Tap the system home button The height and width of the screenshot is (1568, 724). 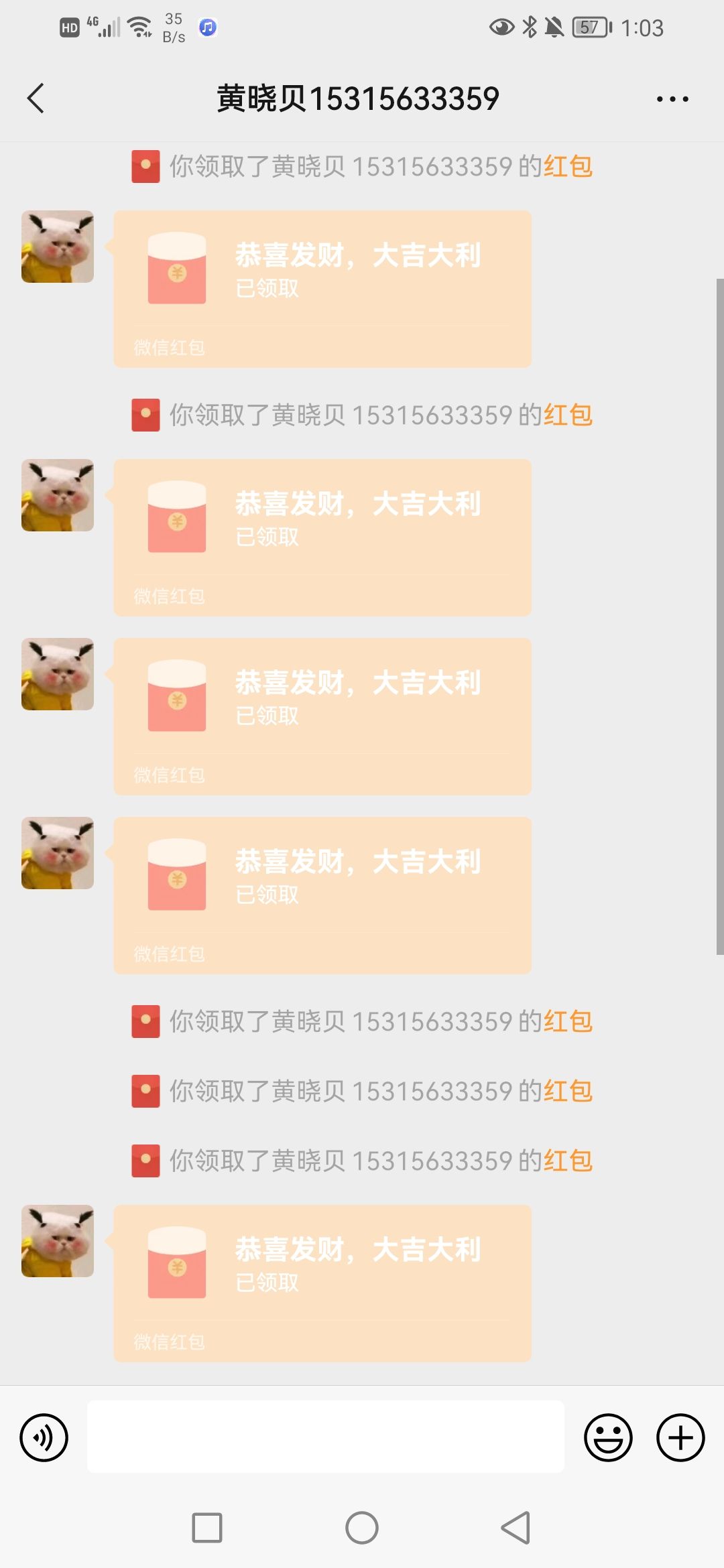pos(362,1528)
